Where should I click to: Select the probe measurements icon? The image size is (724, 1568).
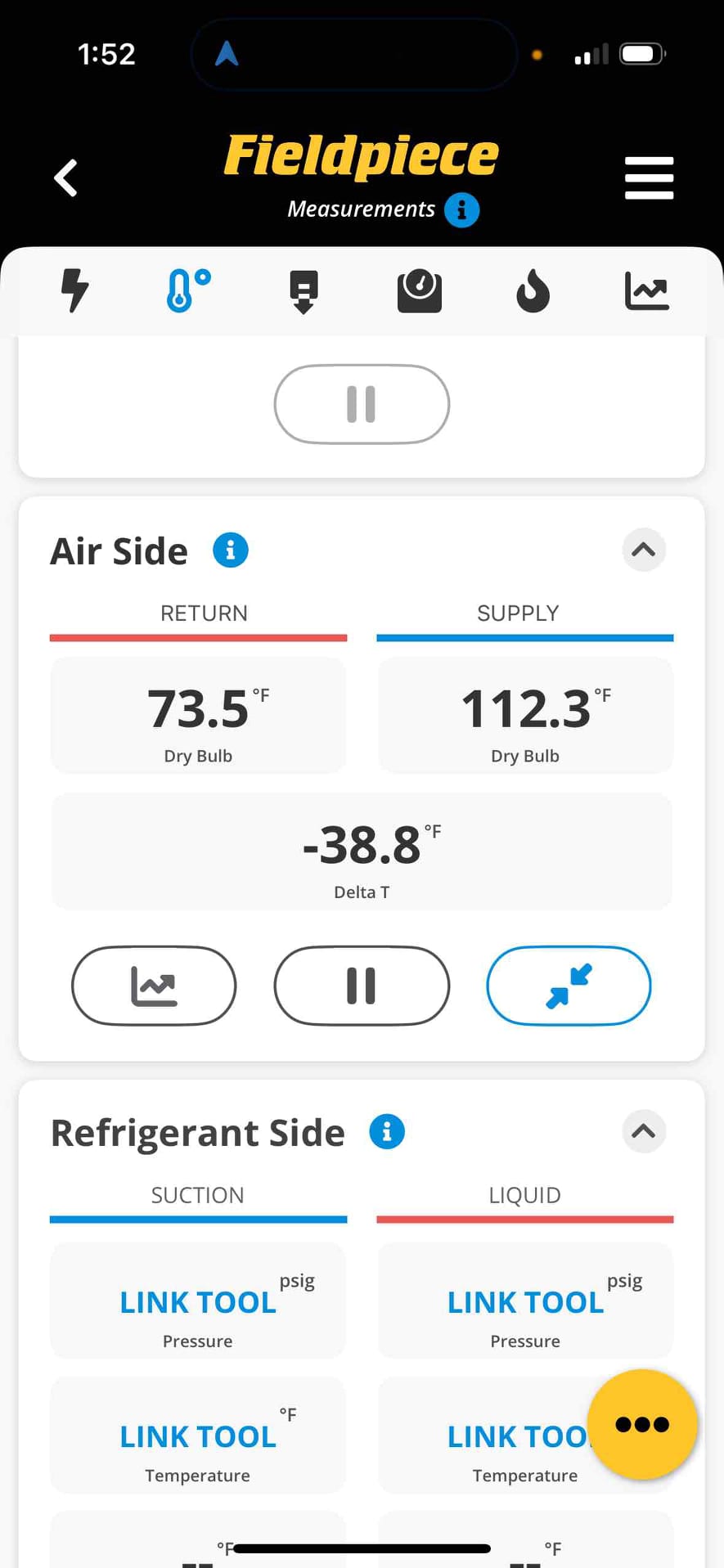303,290
